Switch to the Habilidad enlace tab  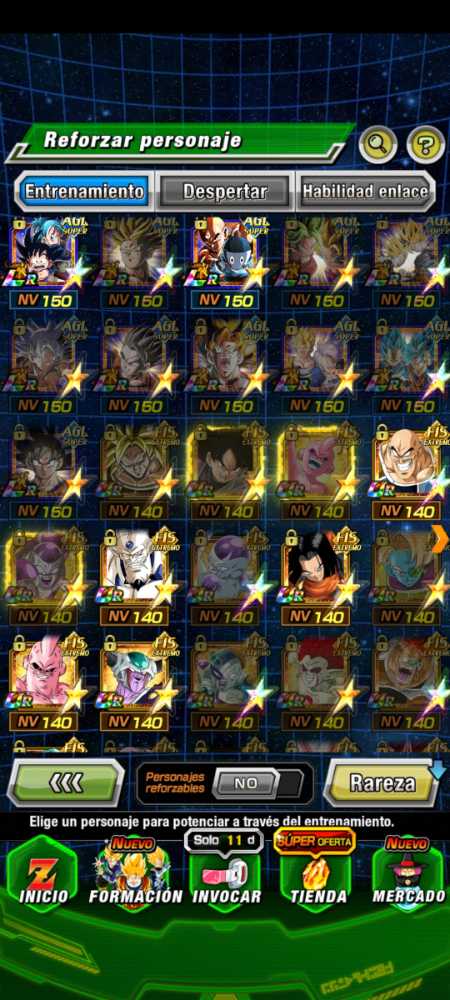365,191
